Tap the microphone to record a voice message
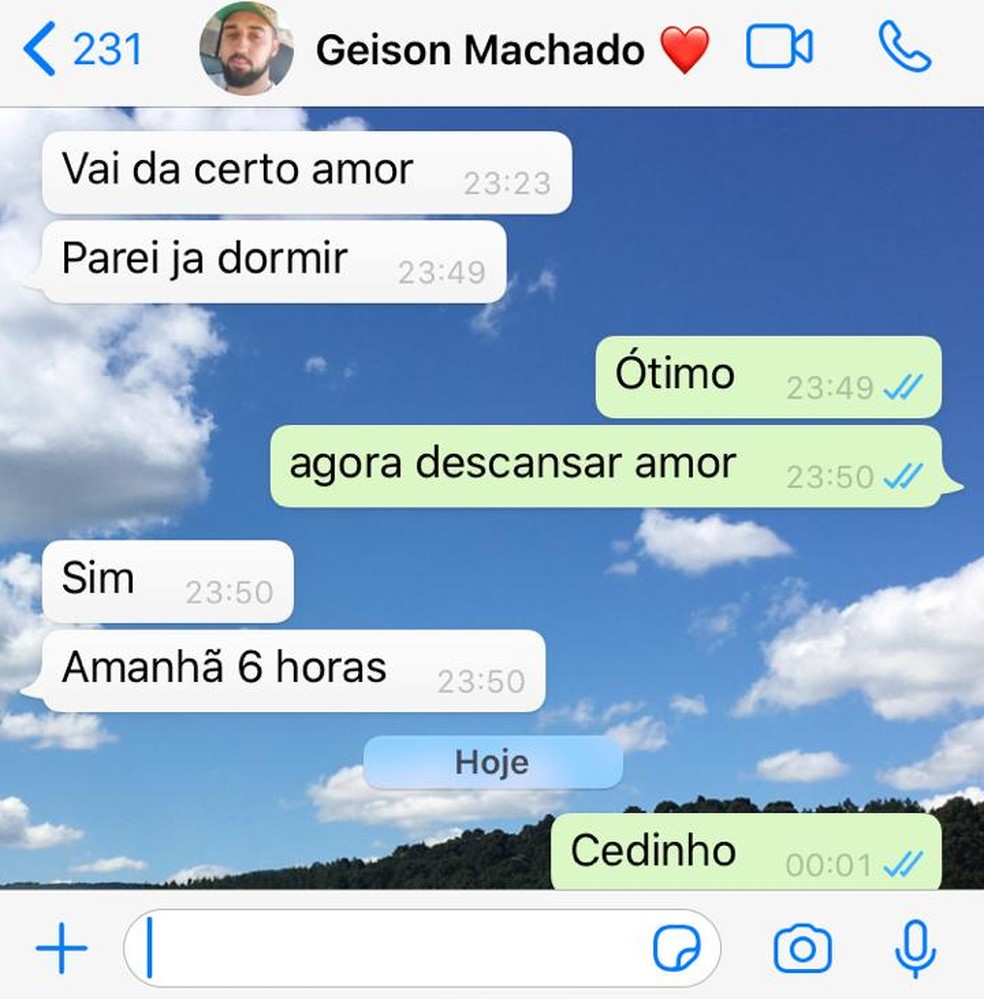984x999 pixels. coord(915,948)
